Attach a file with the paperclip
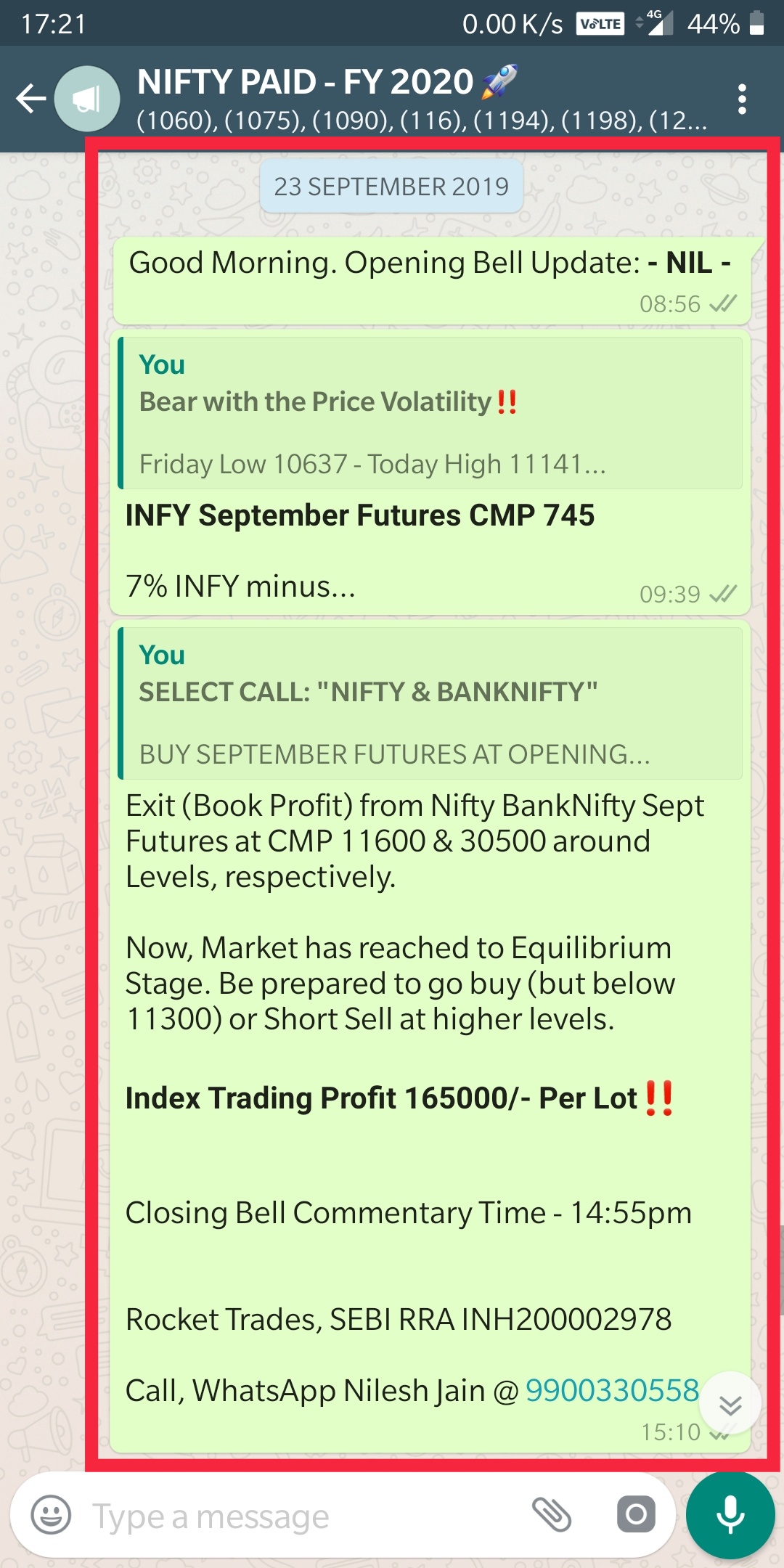784x1568 pixels. pos(552,1515)
